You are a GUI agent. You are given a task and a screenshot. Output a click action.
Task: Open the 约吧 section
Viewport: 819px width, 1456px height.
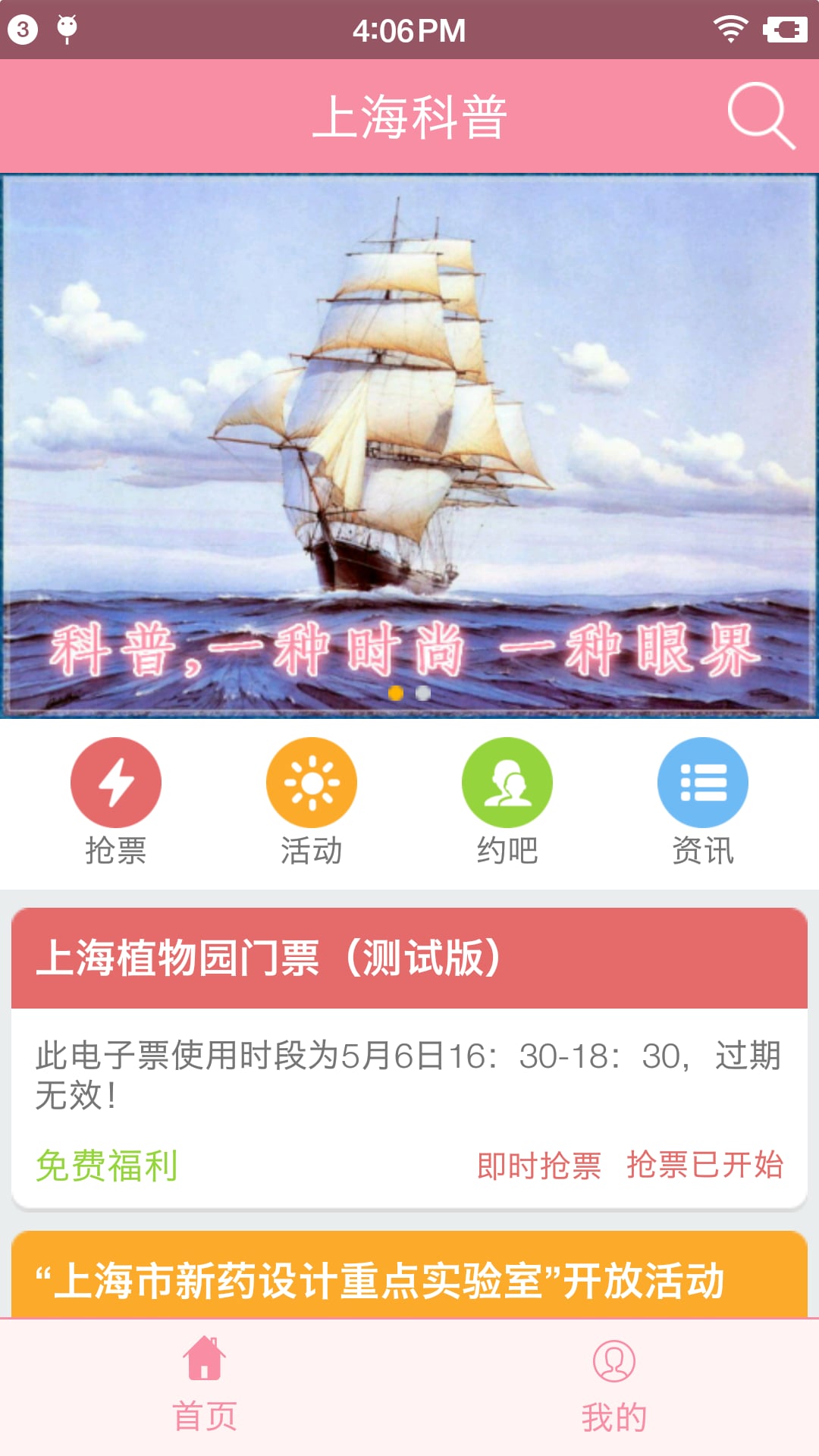pyautogui.click(x=507, y=801)
